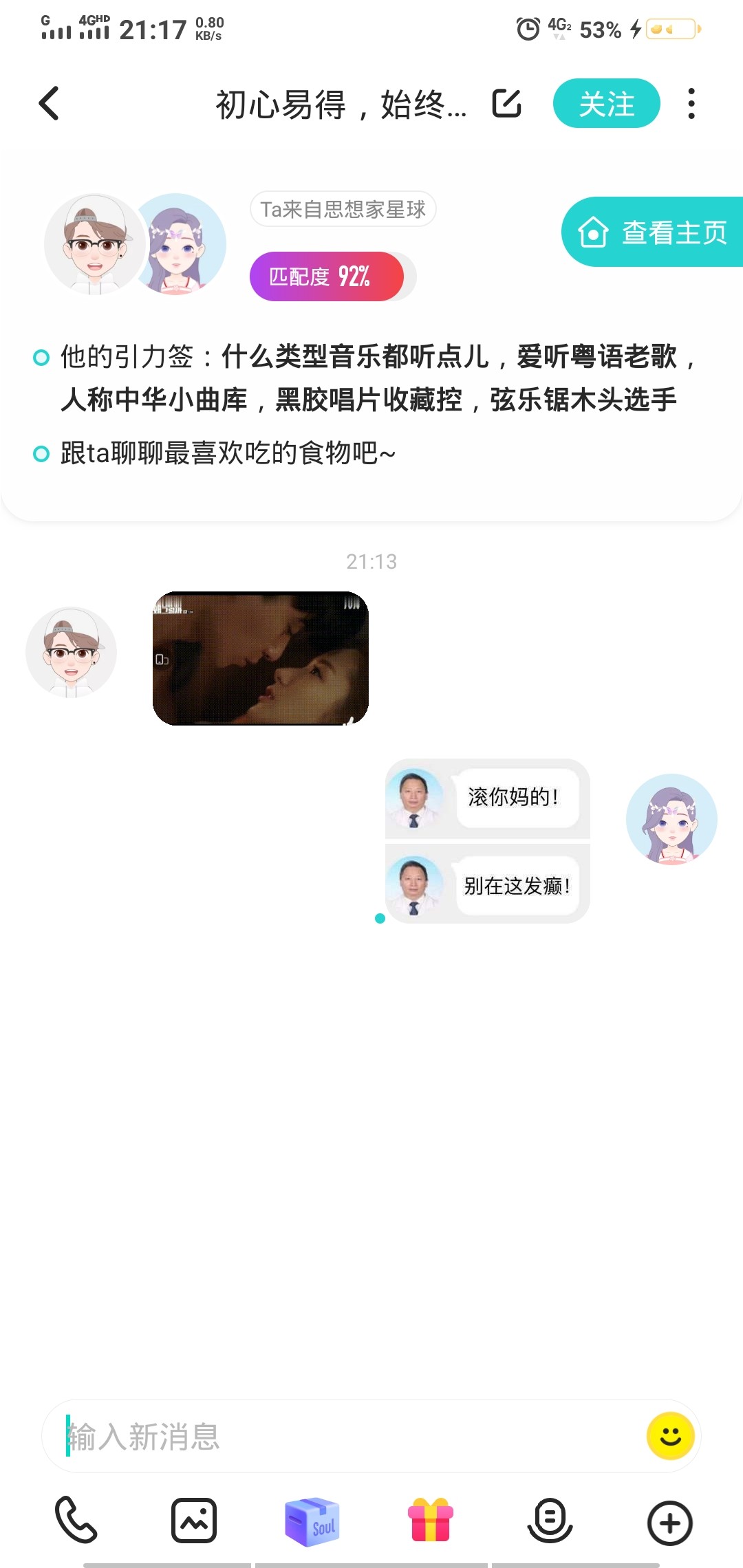Open more options with plus icon

point(669,1523)
